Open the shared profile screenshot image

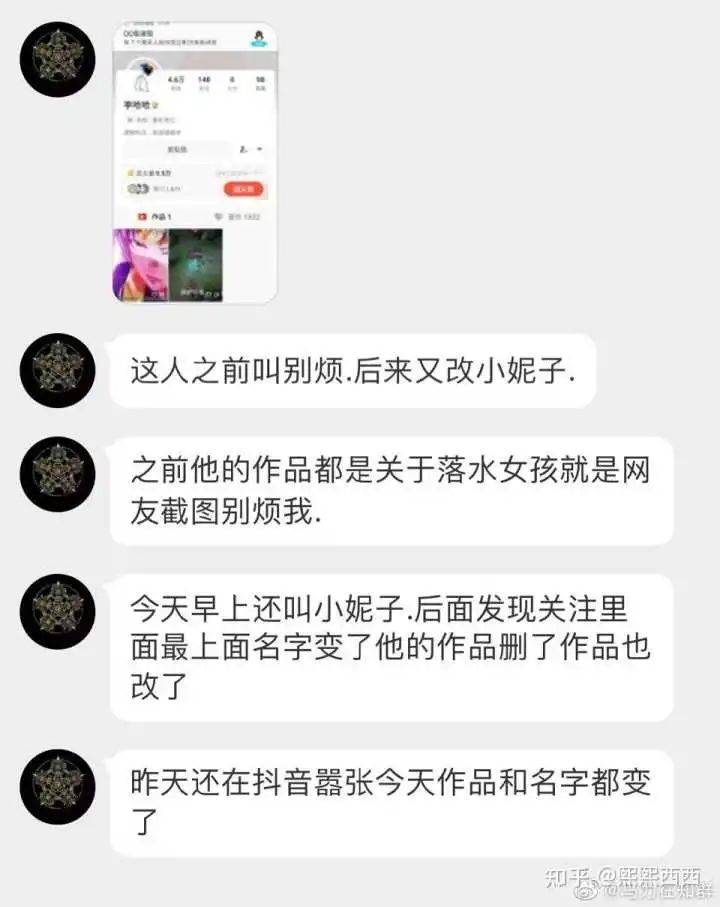(x=194, y=162)
